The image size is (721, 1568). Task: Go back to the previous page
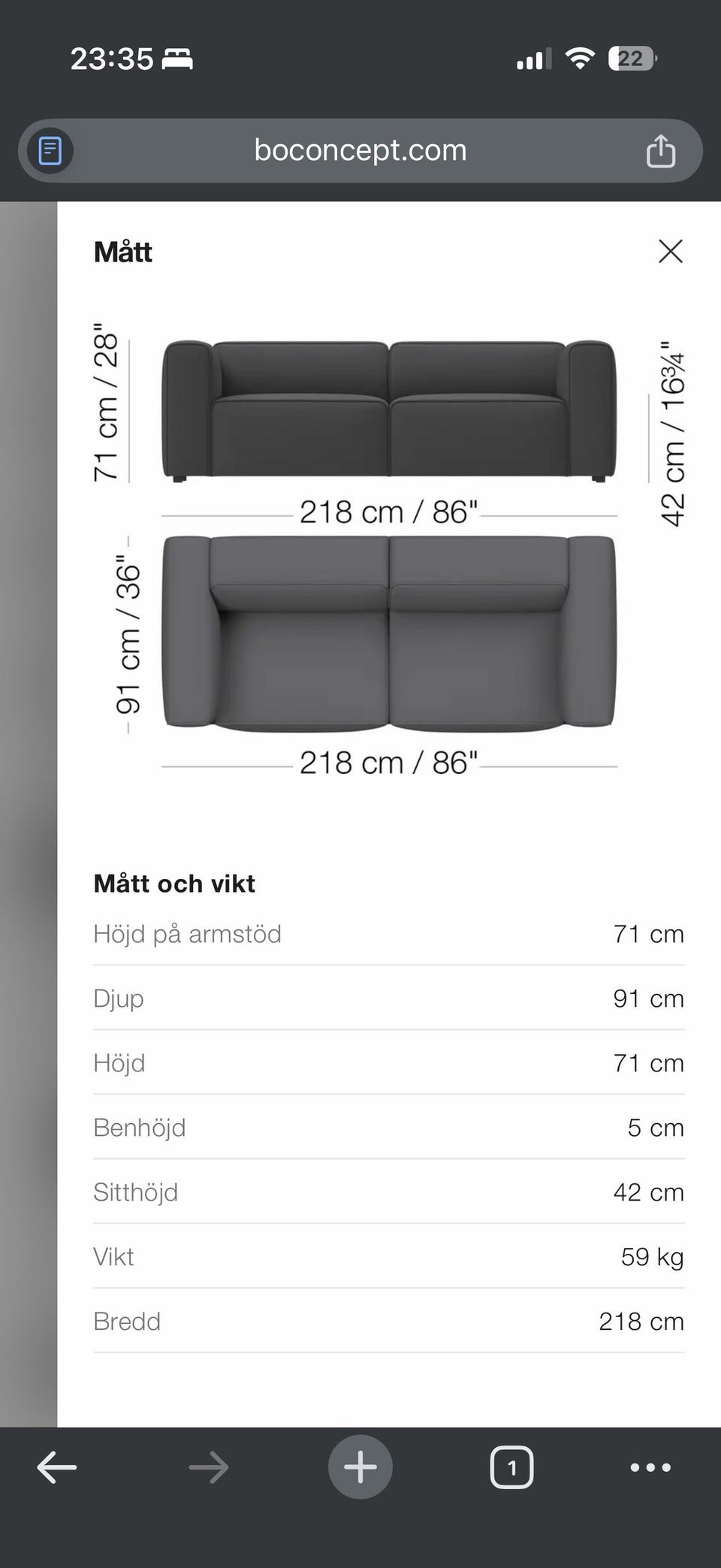pyautogui.click(x=57, y=1467)
